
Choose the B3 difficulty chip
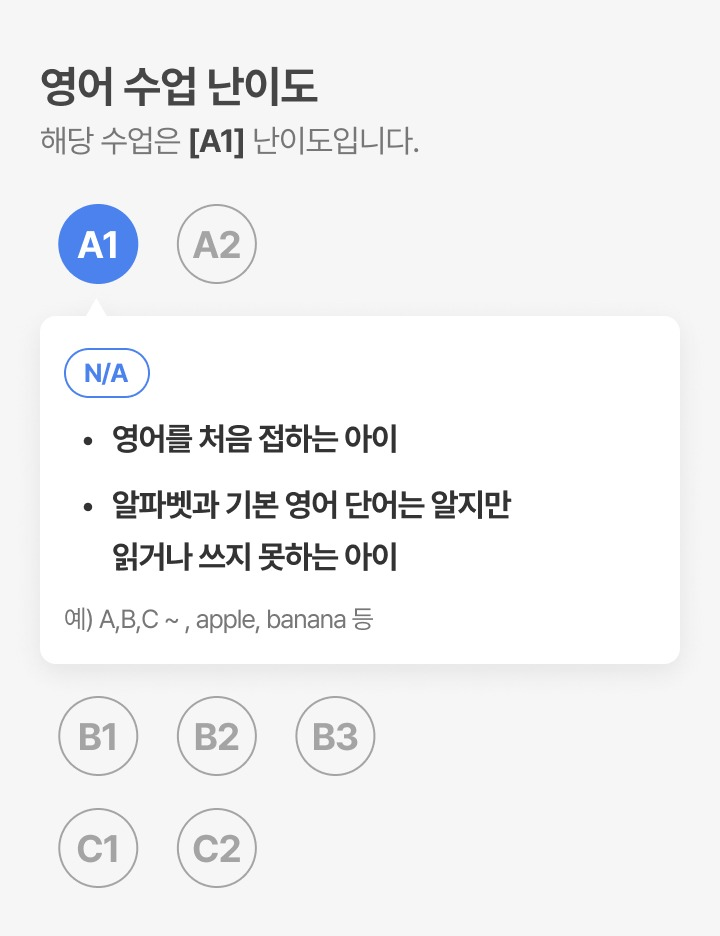point(335,737)
